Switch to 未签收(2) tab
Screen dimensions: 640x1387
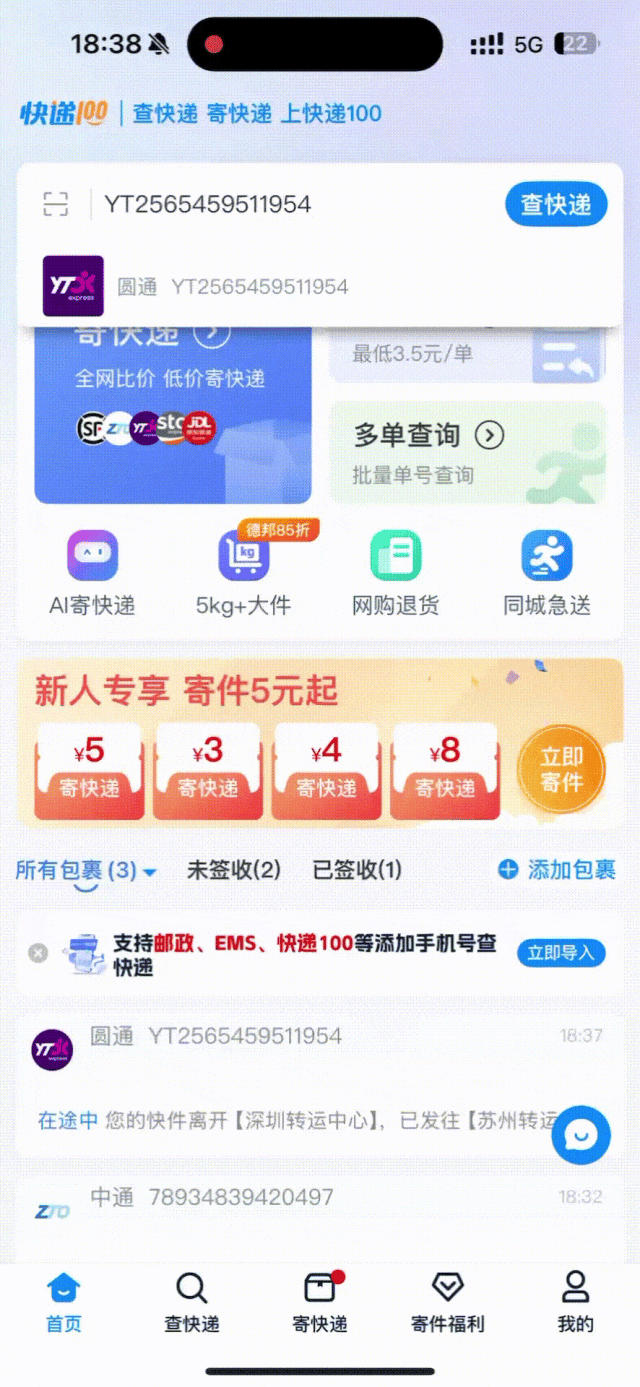(x=234, y=870)
